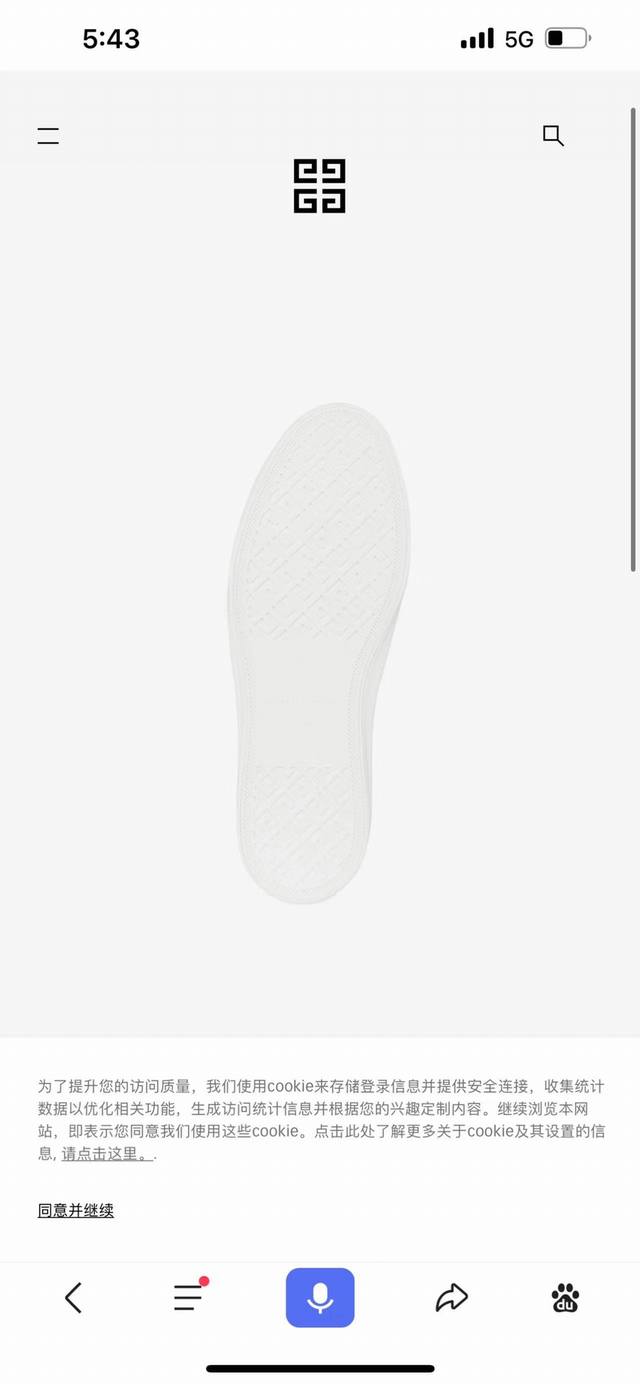640x1384 pixels.
Task: Open the site search
Action: 553,136
